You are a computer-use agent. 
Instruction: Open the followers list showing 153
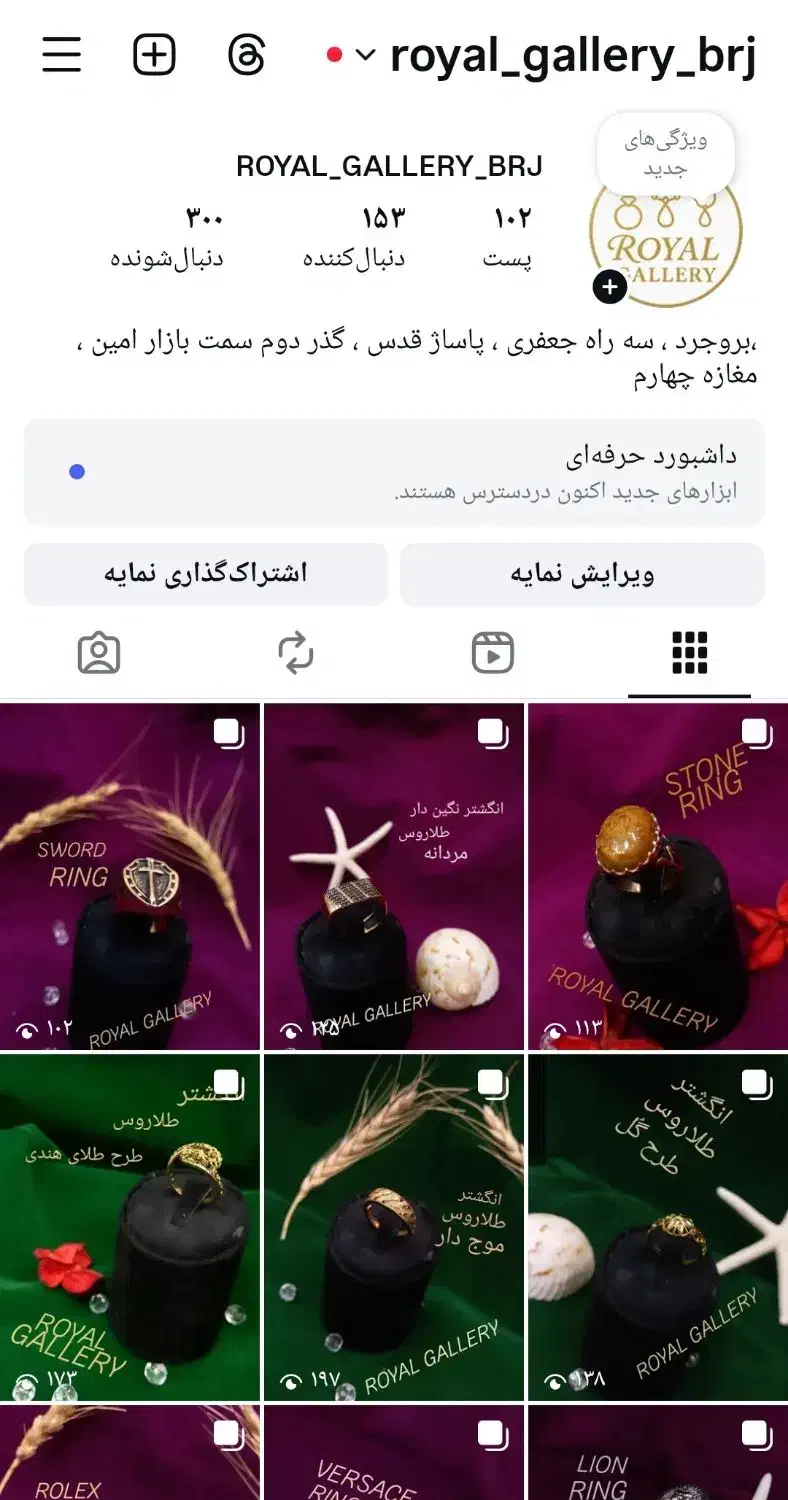pyautogui.click(x=378, y=235)
